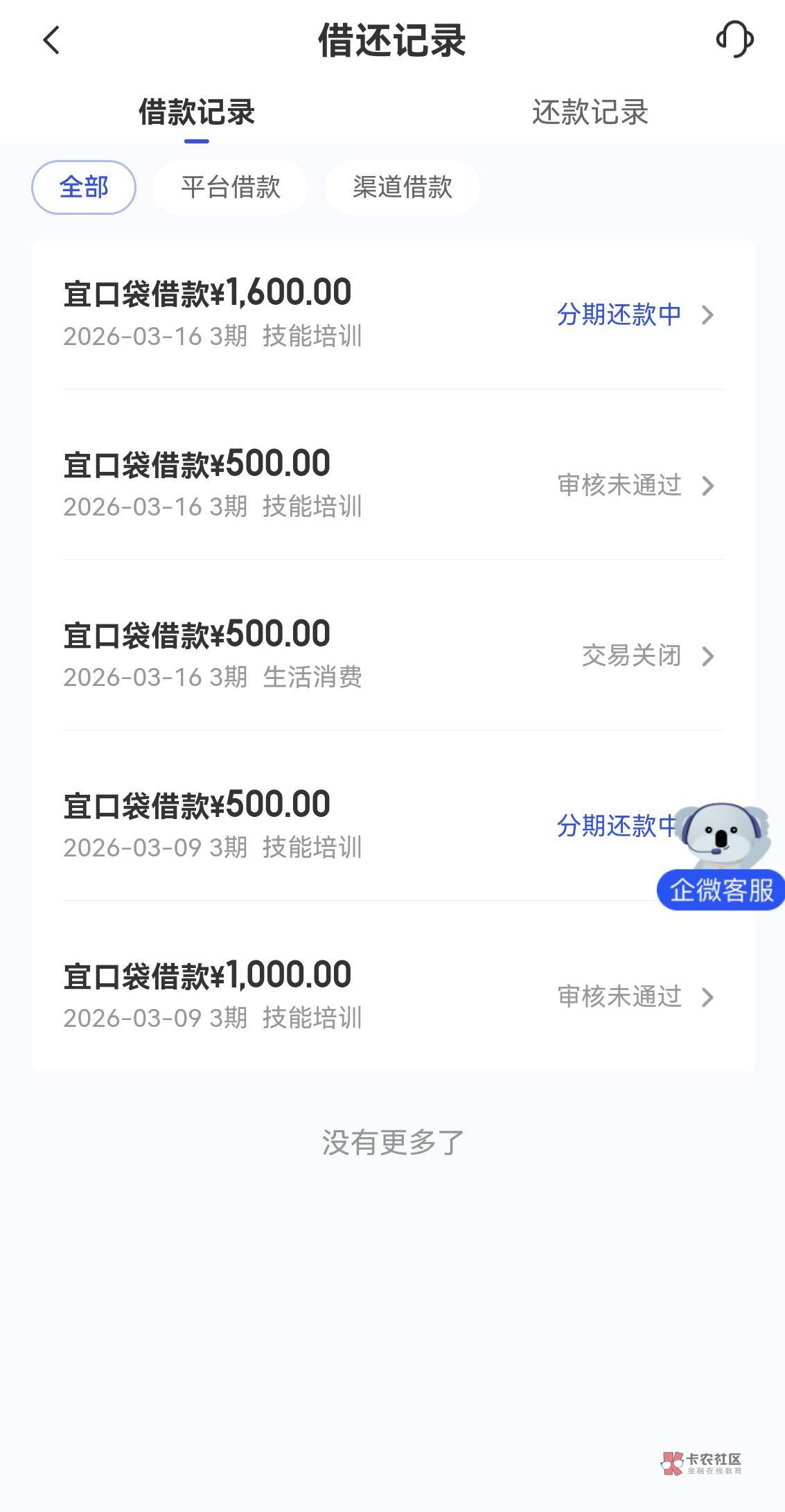This screenshot has width=785, height=1512.
Task: Open the ¥1,600.00 loan marked 分期还款中
Action: click(x=393, y=315)
